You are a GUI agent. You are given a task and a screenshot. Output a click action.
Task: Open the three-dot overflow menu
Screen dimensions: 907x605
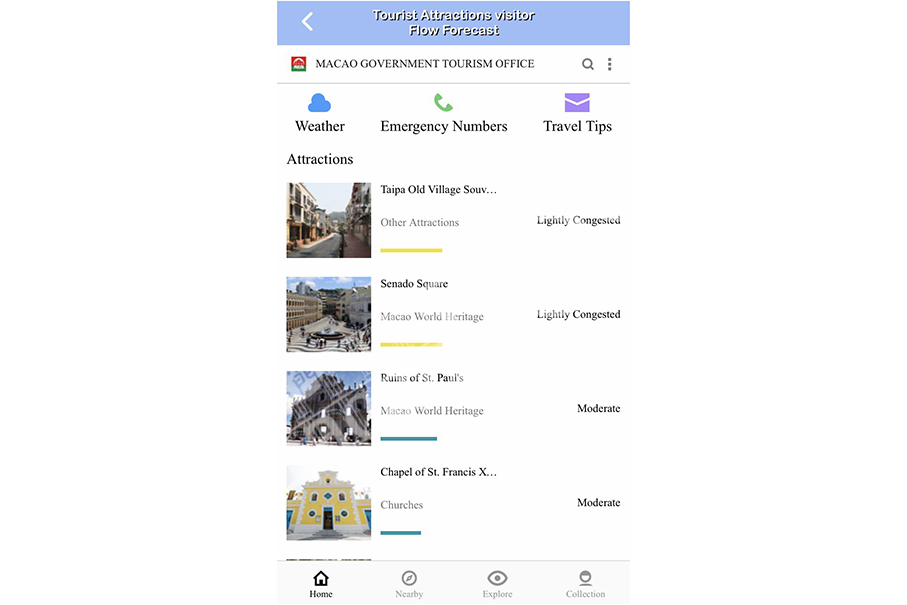pyautogui.click(x=610, y=64)
